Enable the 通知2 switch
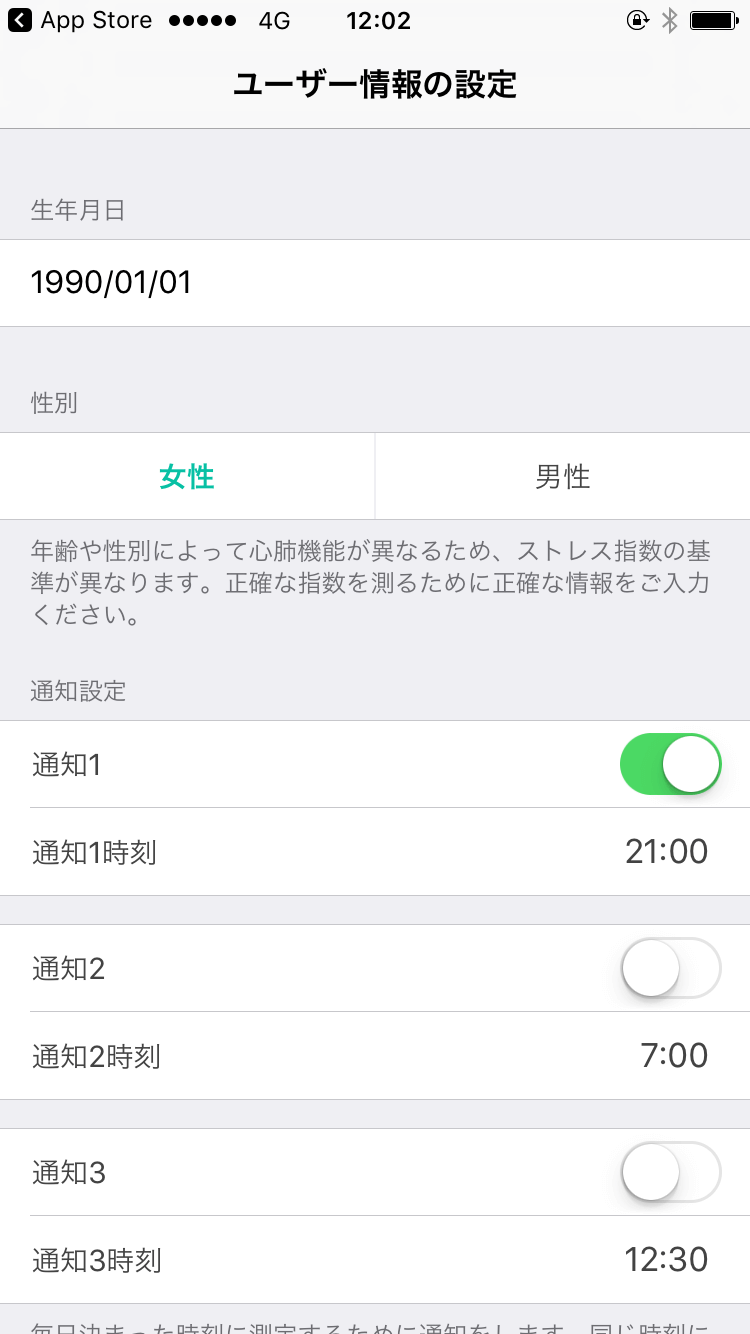Viewport: 750px width, 1334px height. click(x=670, y=968)
